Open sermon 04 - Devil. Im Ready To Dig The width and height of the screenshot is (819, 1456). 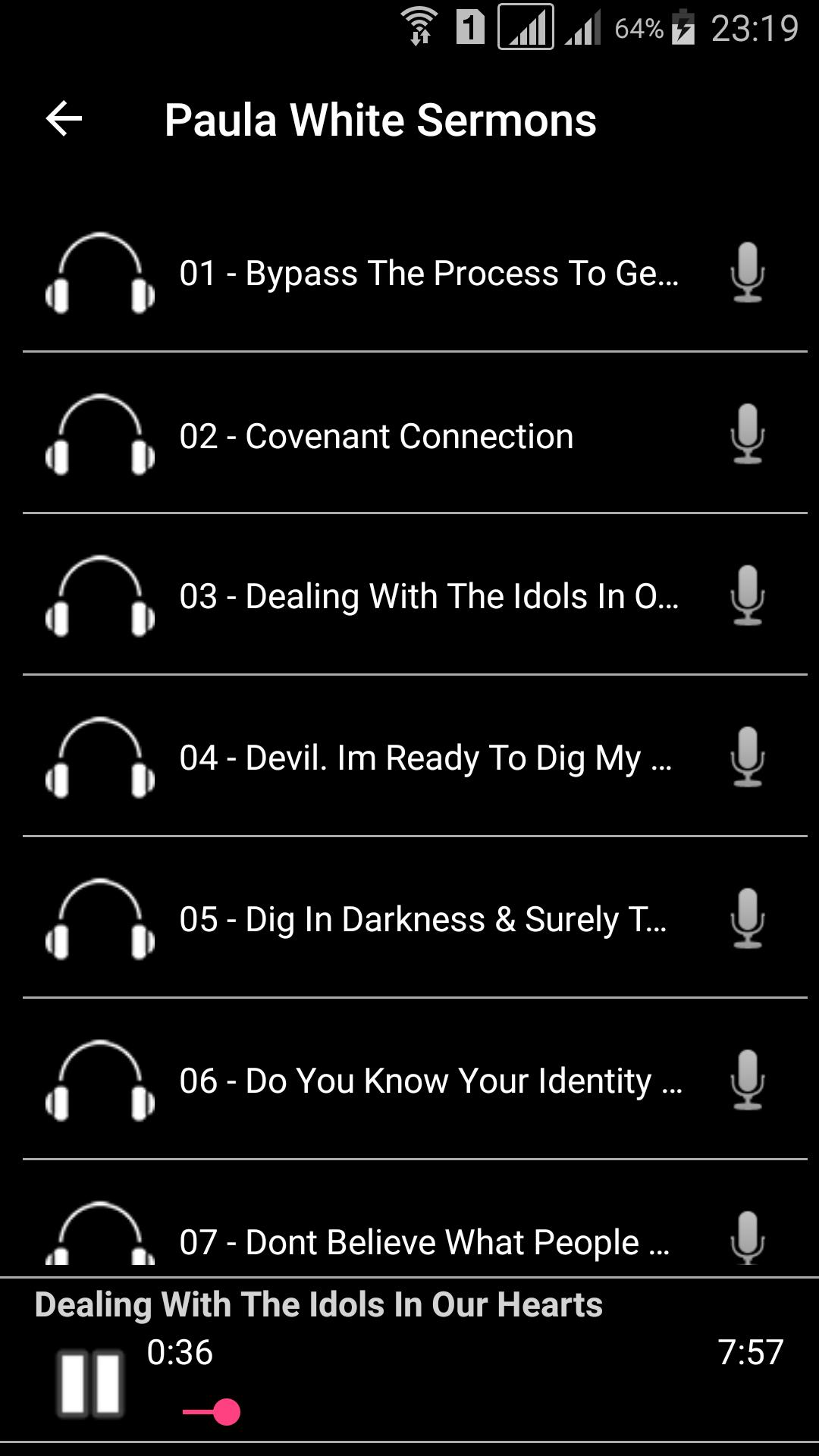click(415, 758)
